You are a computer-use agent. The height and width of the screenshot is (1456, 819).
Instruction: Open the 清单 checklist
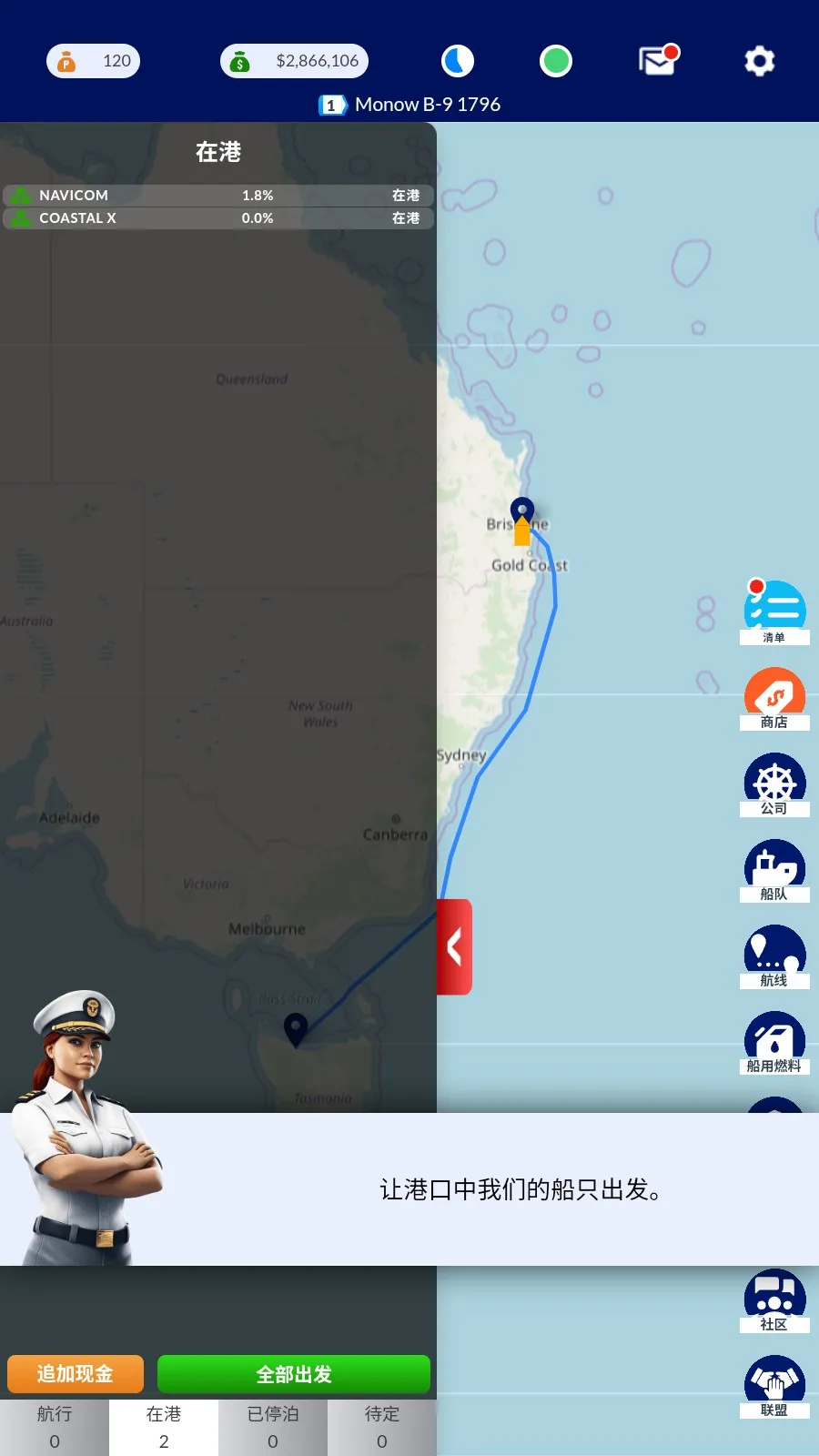point(774,612)
